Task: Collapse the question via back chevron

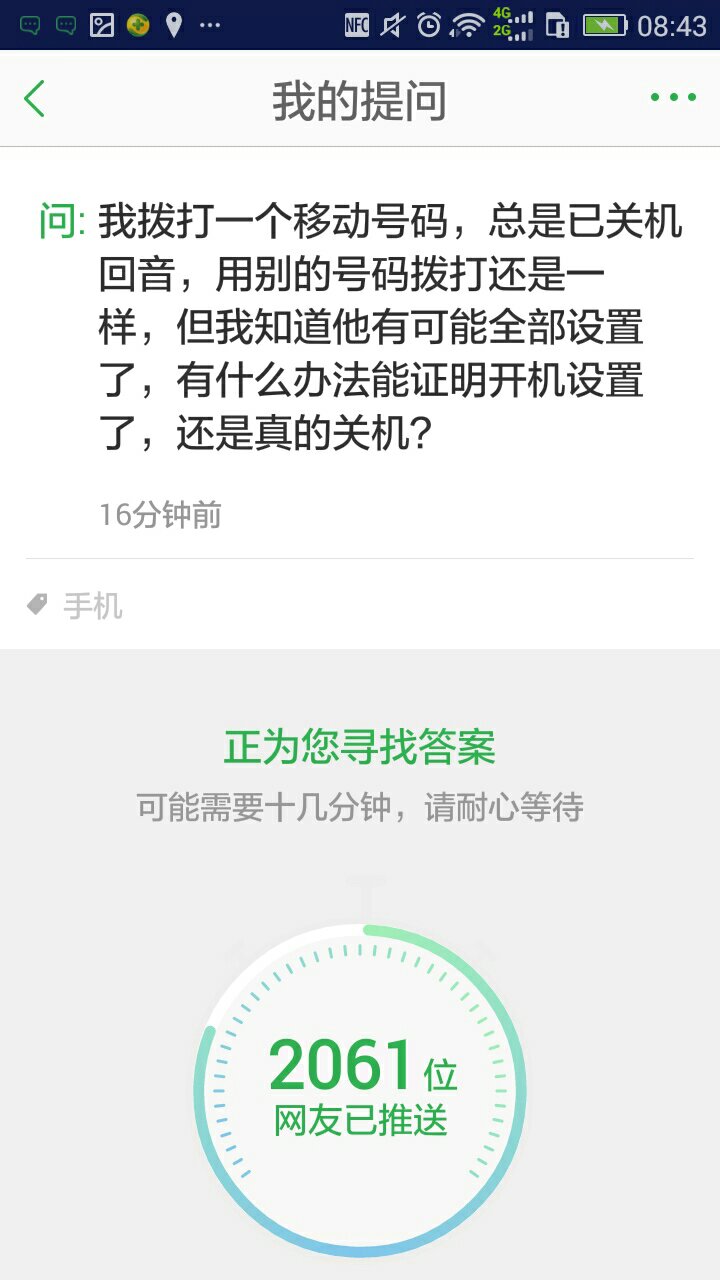Action: (33, 99)
